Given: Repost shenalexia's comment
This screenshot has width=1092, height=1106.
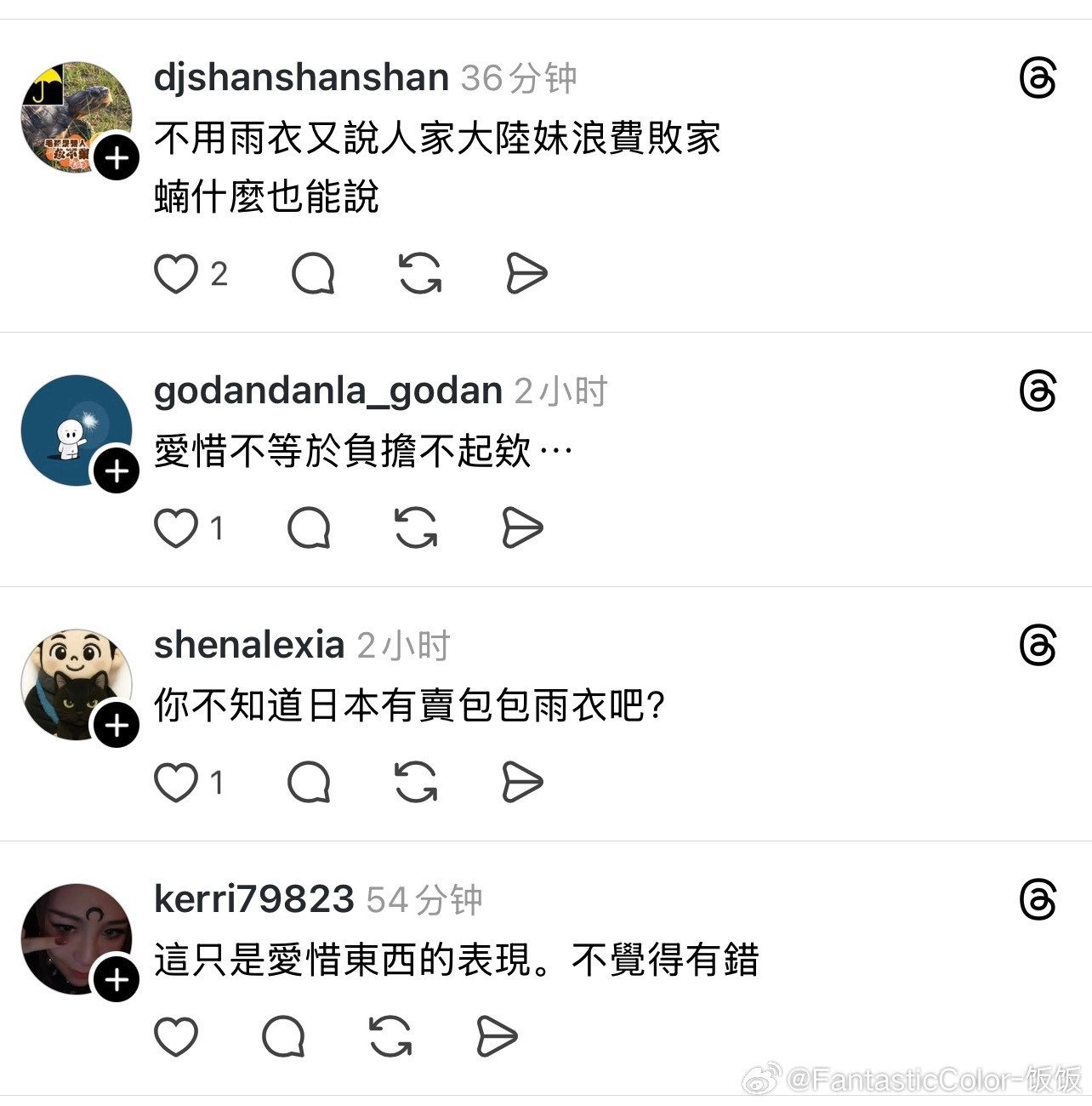Looking at the screenshot, I should (415, 782).
